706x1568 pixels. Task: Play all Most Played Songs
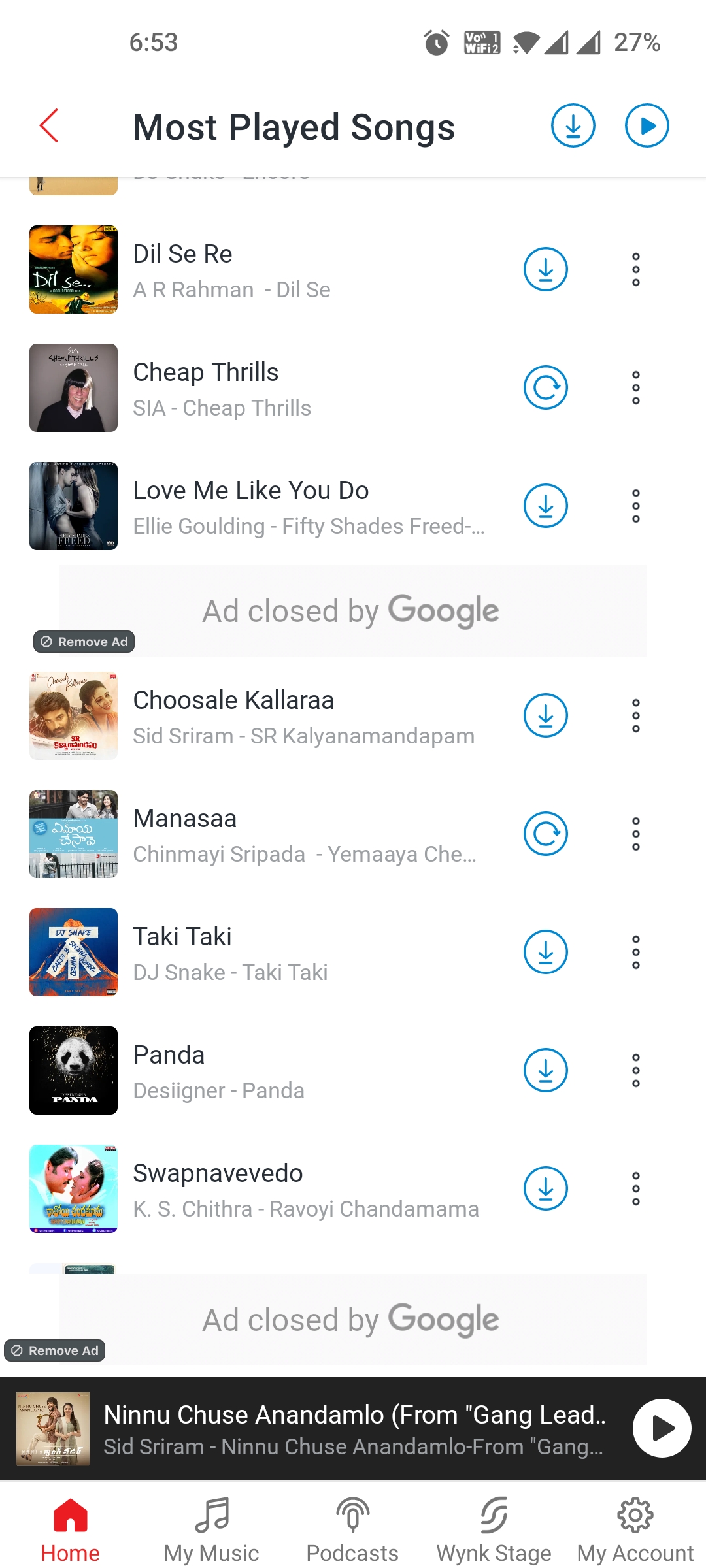pyautogui.click(x=647, y=125)
